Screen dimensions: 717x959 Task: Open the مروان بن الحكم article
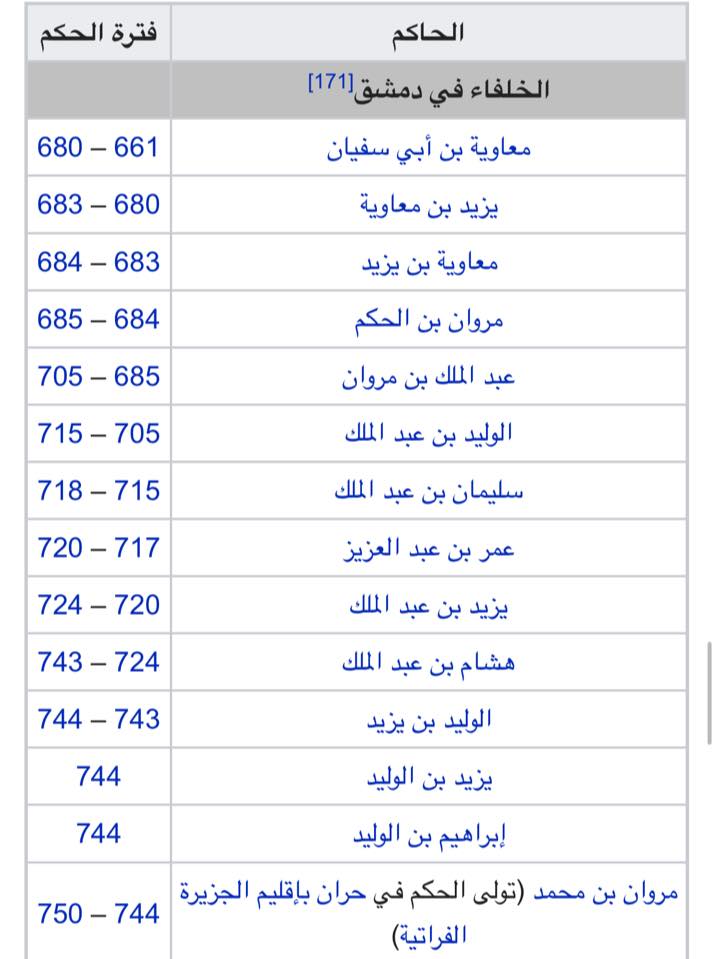pos(429,320)
